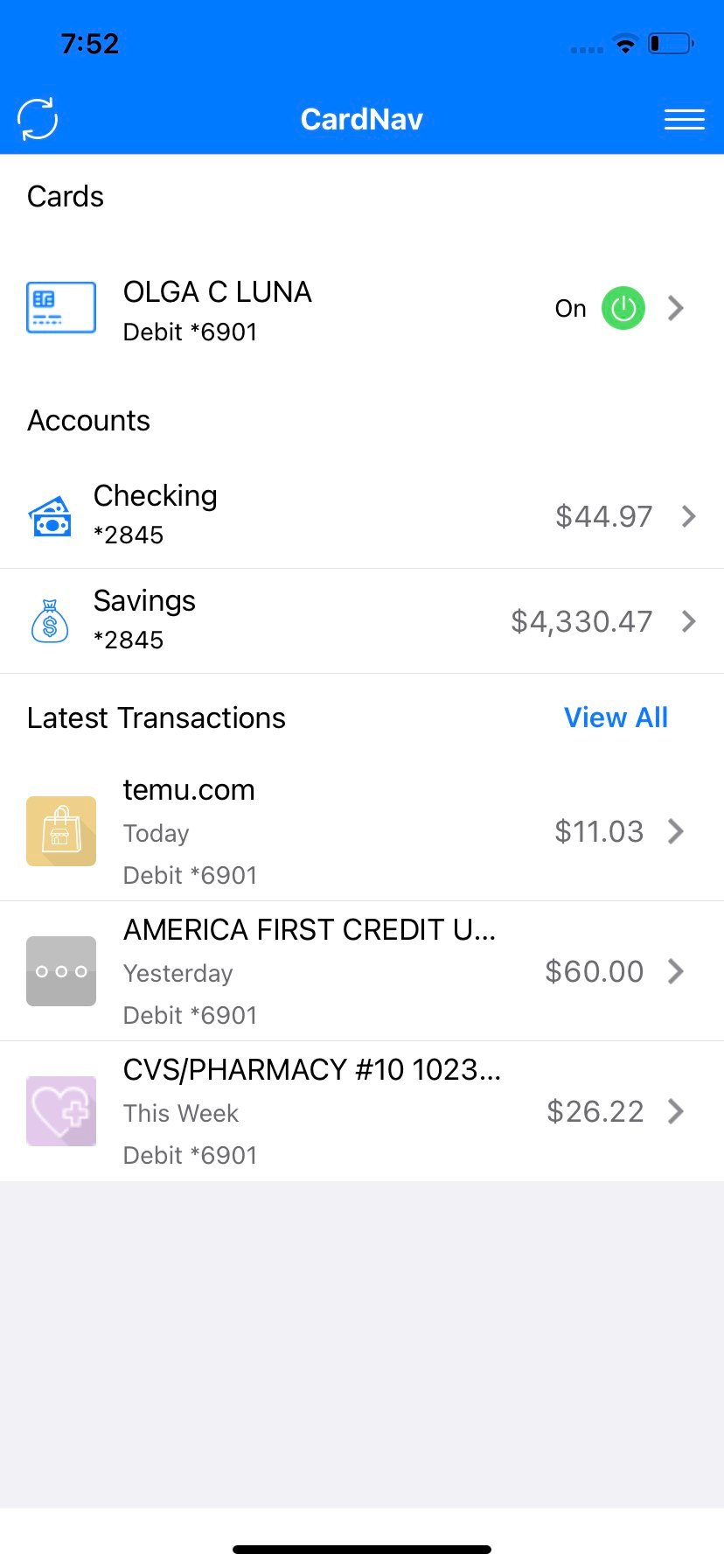Open the Checking *2845 account details
The image size is (724, 1568).
690,515
